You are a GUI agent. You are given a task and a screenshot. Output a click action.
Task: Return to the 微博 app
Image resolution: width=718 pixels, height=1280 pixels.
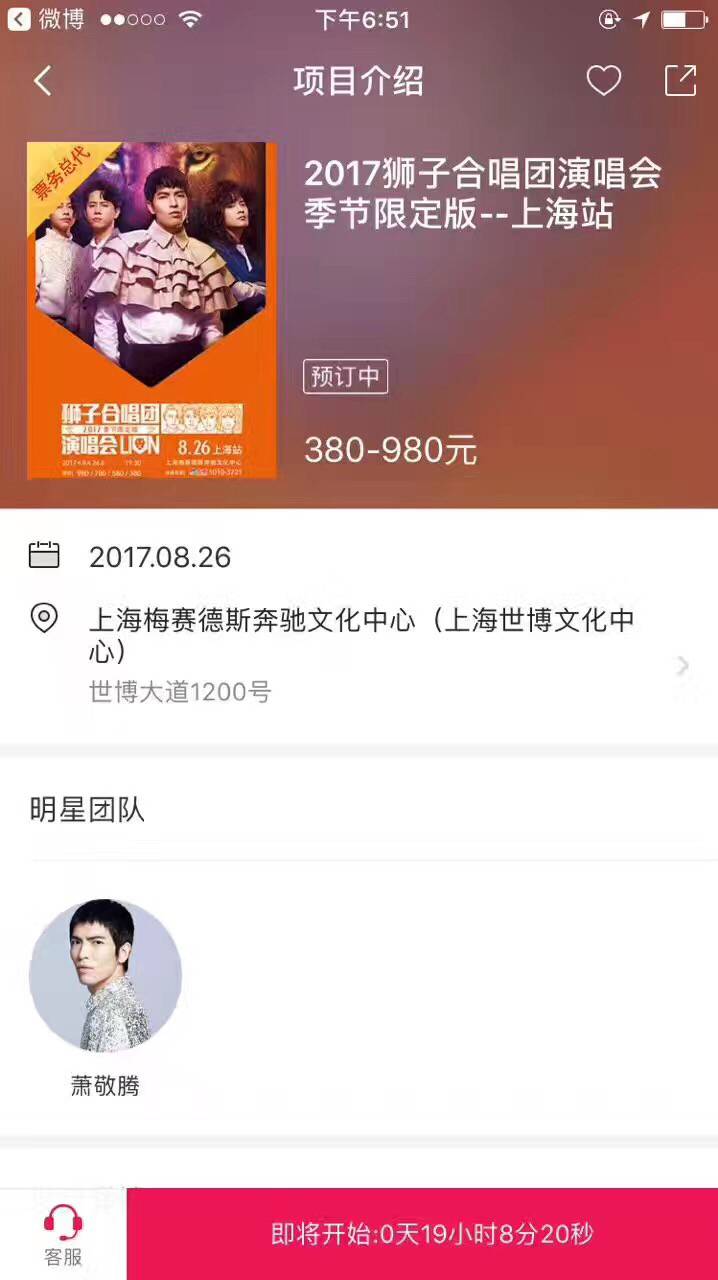tap(45, 19)
